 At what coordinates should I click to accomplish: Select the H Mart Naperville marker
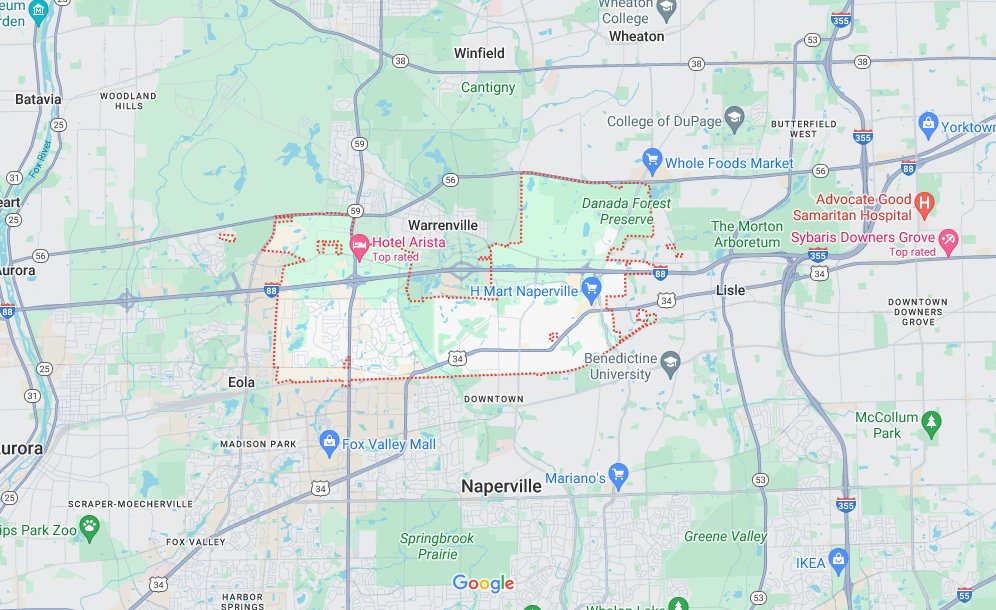591,290
